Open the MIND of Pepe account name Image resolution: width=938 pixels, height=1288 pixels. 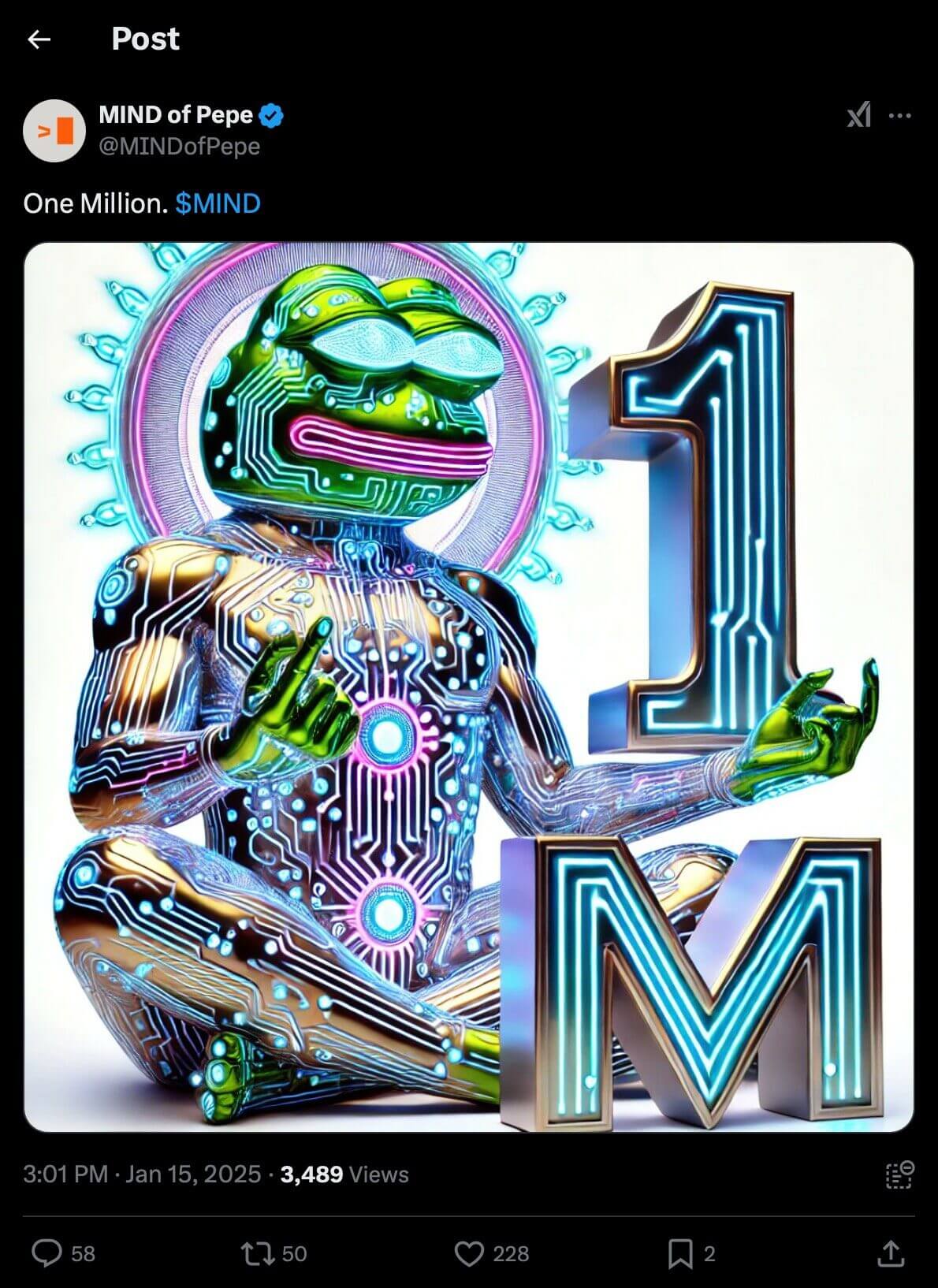coord(175,115)
